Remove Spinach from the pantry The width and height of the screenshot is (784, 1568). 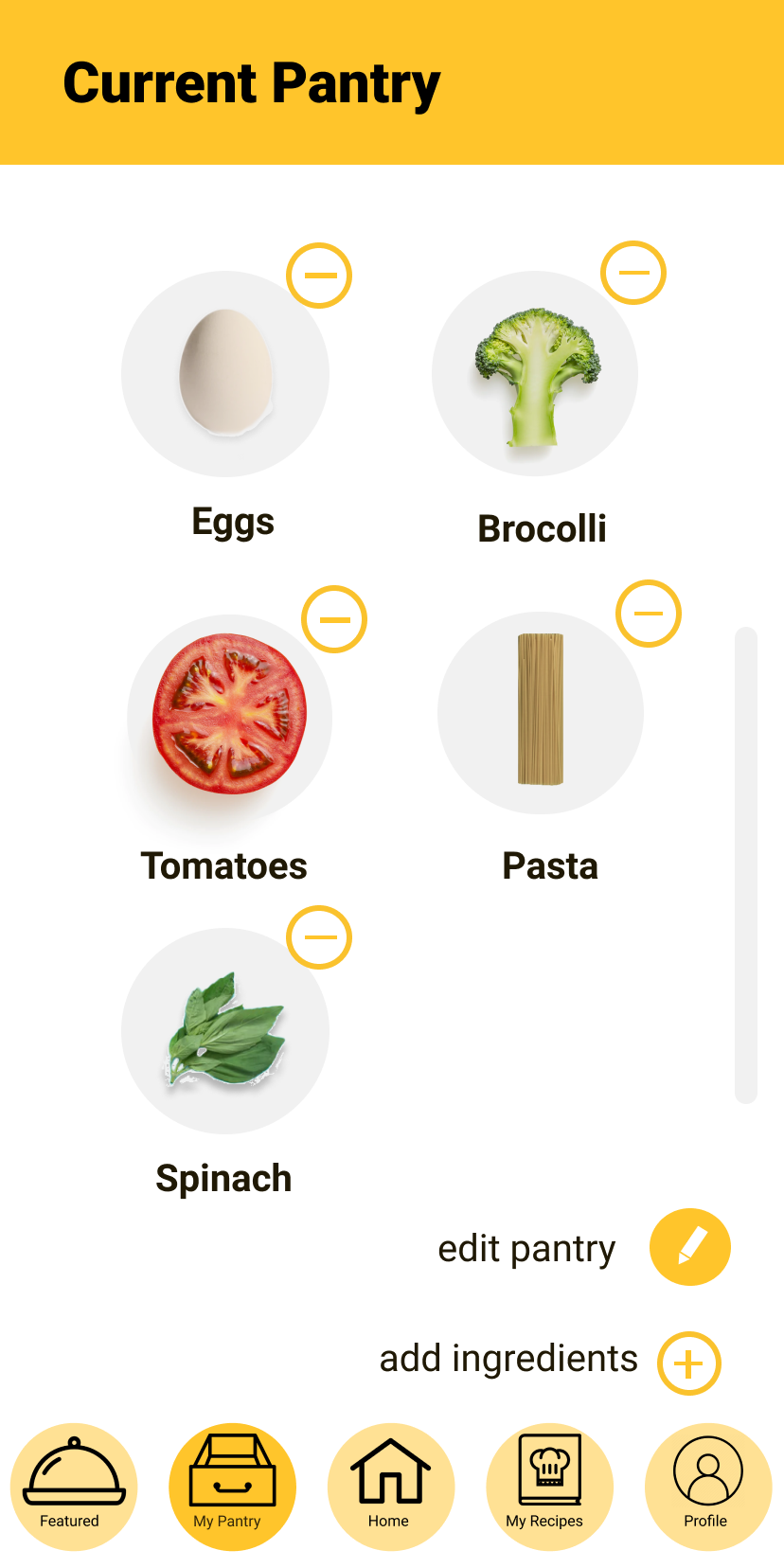click(319, 937)
